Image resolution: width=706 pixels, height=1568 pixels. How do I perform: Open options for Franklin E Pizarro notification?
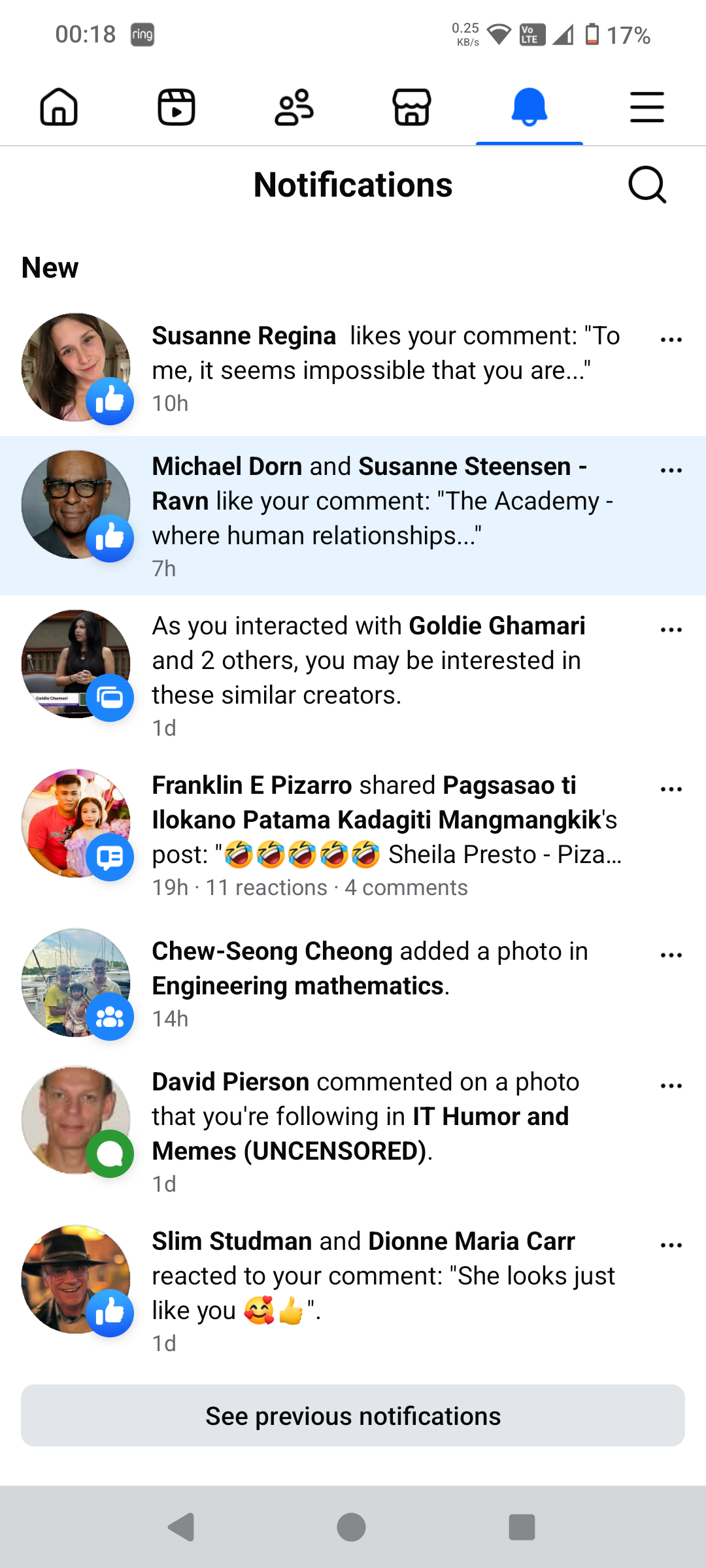pos(671,789)
